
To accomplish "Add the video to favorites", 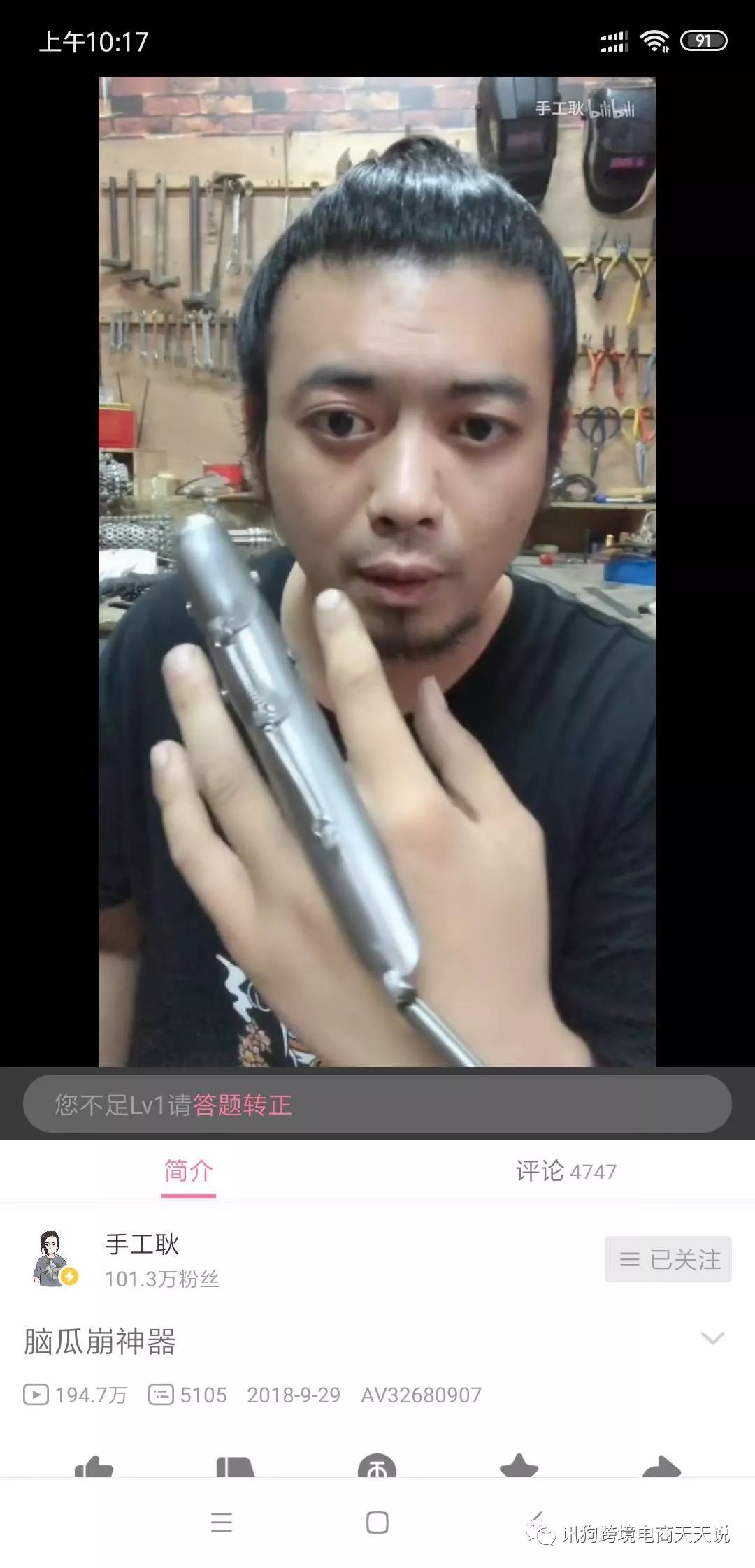I will 519,1466.
